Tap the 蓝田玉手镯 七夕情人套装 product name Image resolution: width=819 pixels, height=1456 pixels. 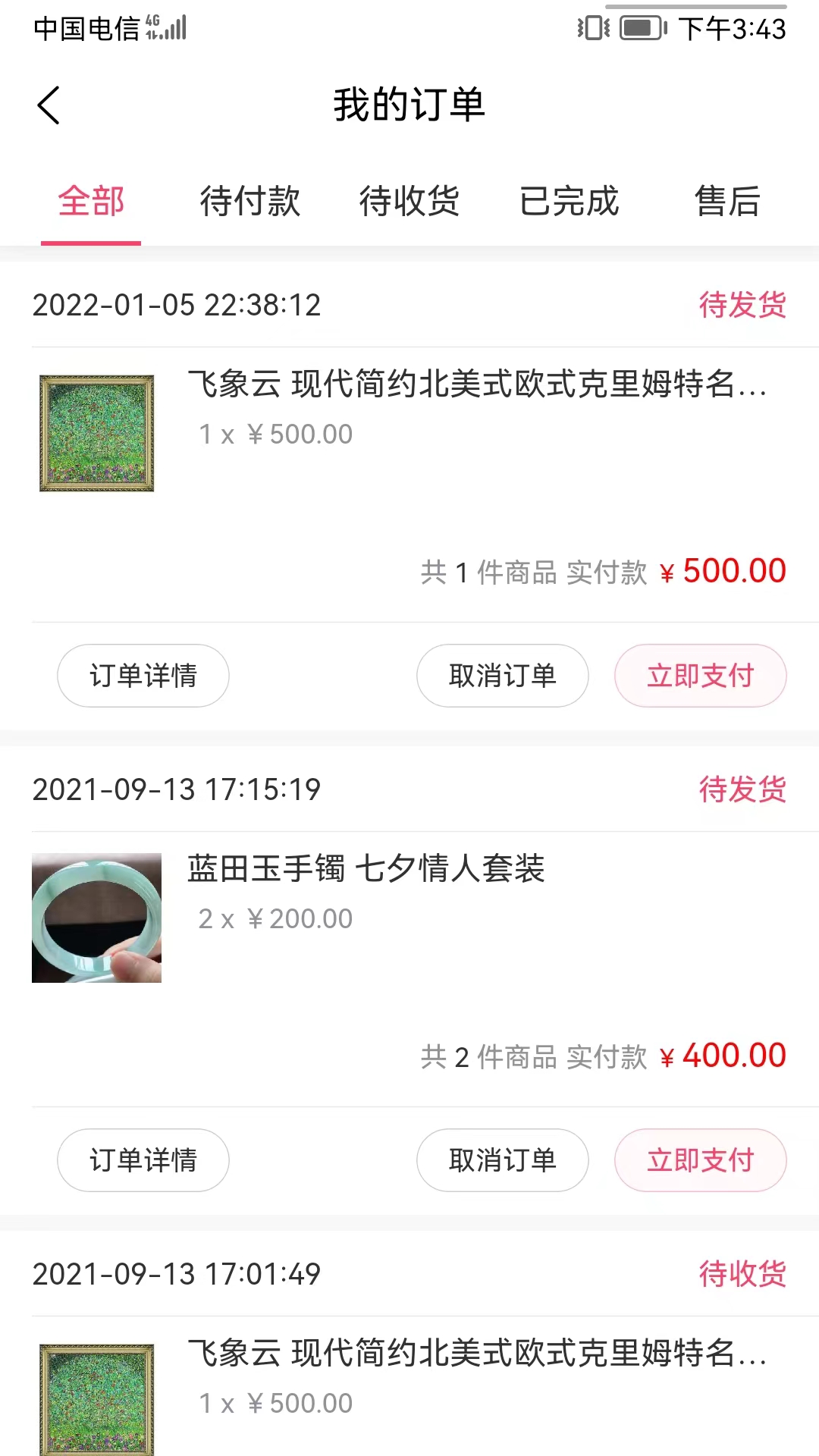tap(366, 870)
